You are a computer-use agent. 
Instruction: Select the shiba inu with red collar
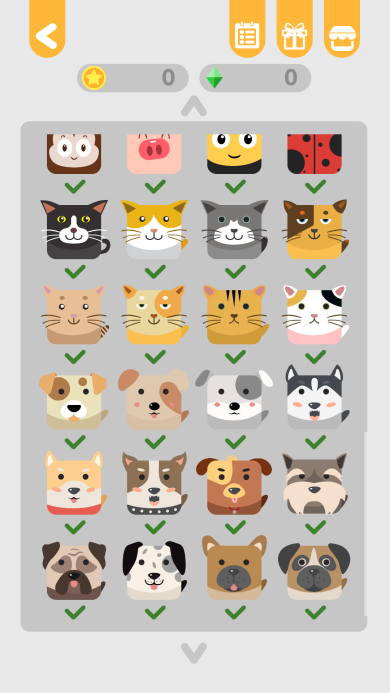tap(74, 483)
